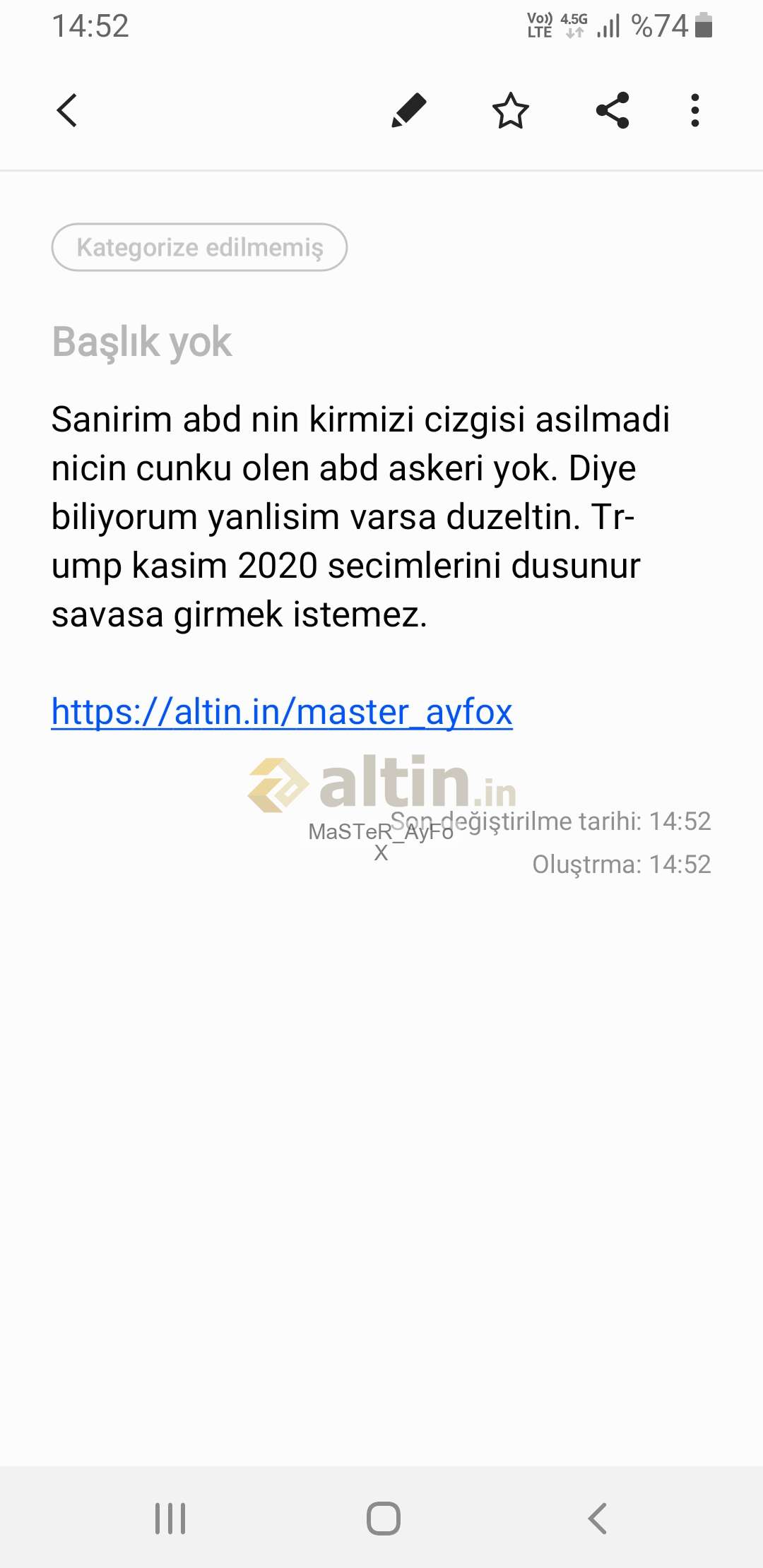The width and height of the screenshot is (763, 1568).
Task: Go to the home screen
Action: [383, 1519]
